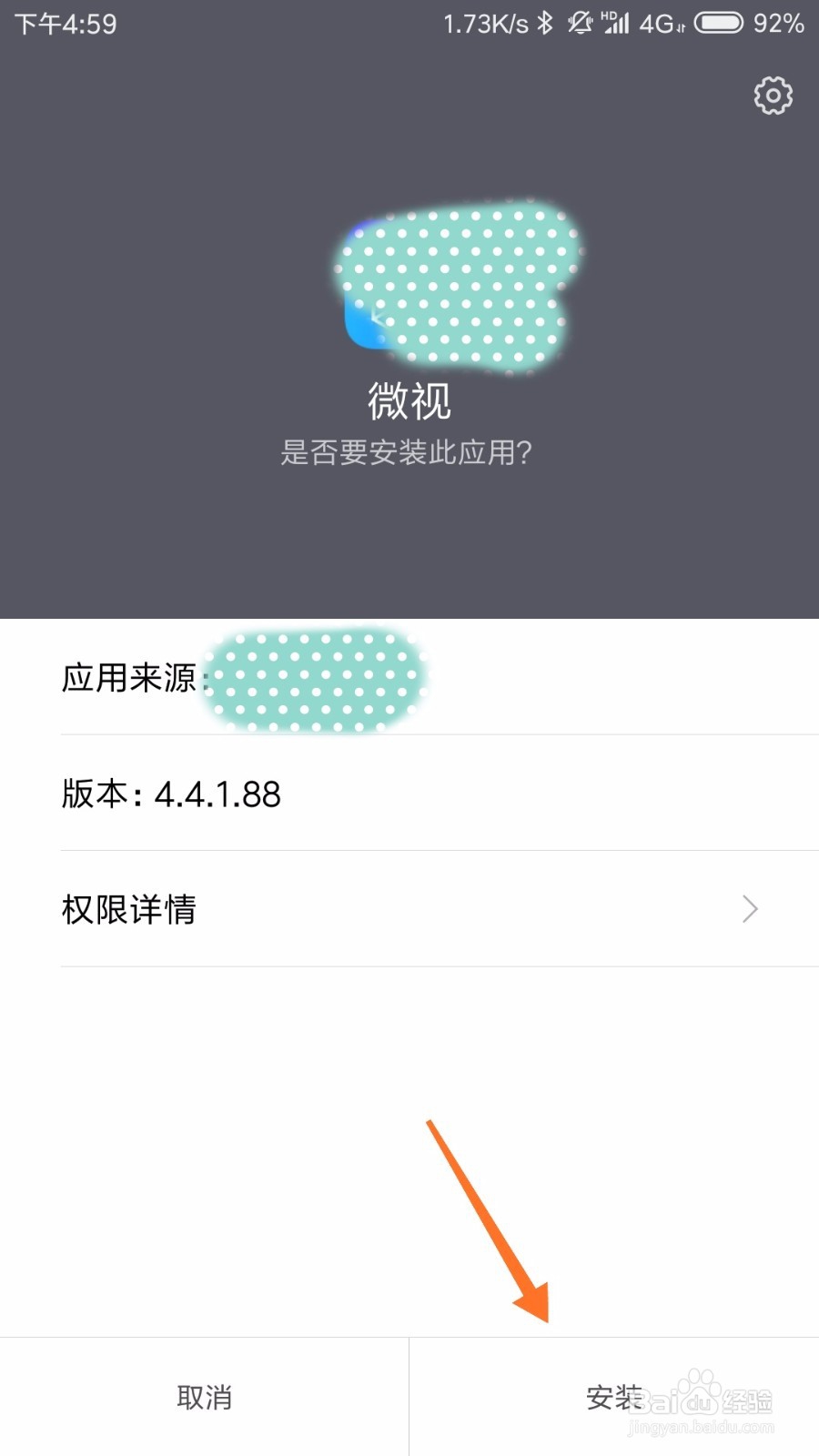Open the chevron next to 权限详情
The image size is (819, 1456).
pos(748,909)
